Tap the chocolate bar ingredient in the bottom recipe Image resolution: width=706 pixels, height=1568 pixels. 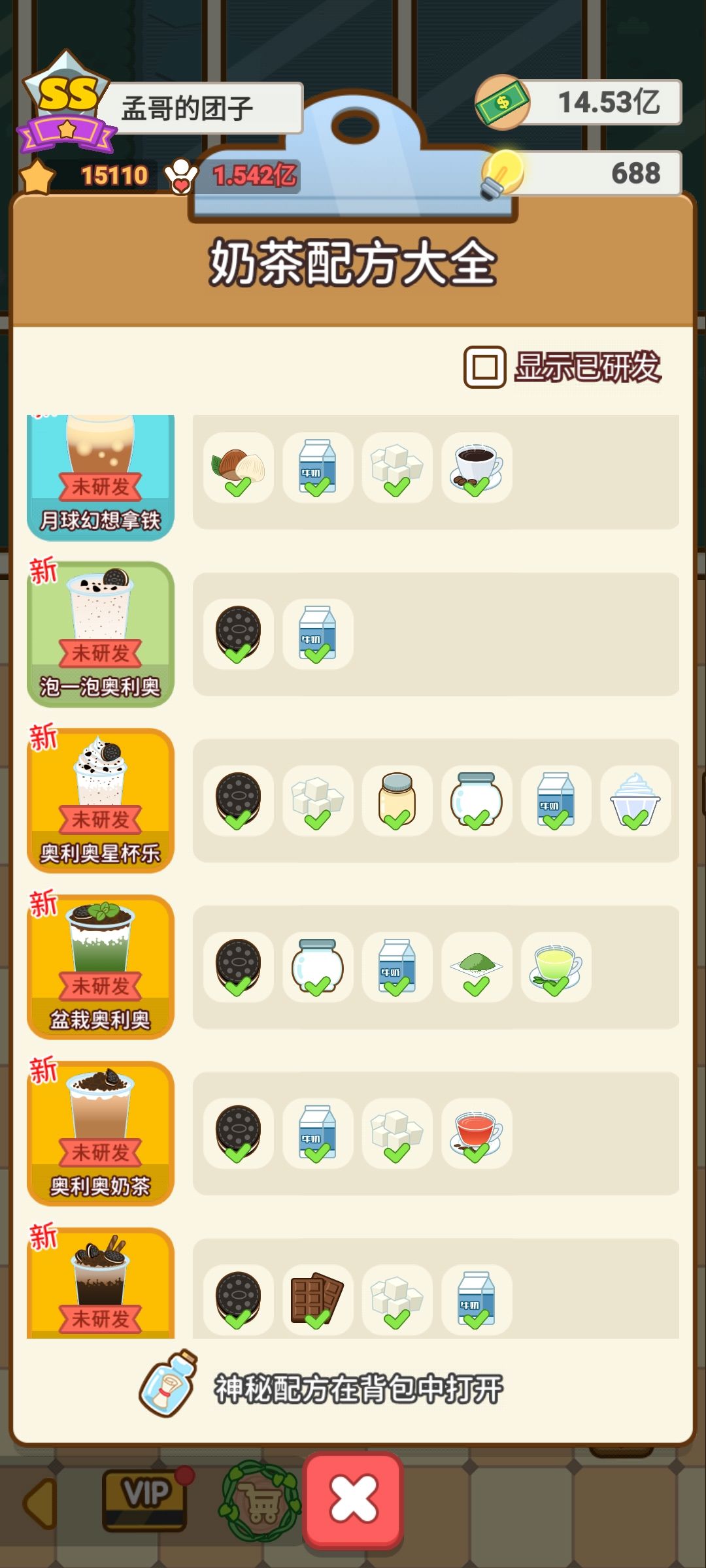tap(317, 1300)
